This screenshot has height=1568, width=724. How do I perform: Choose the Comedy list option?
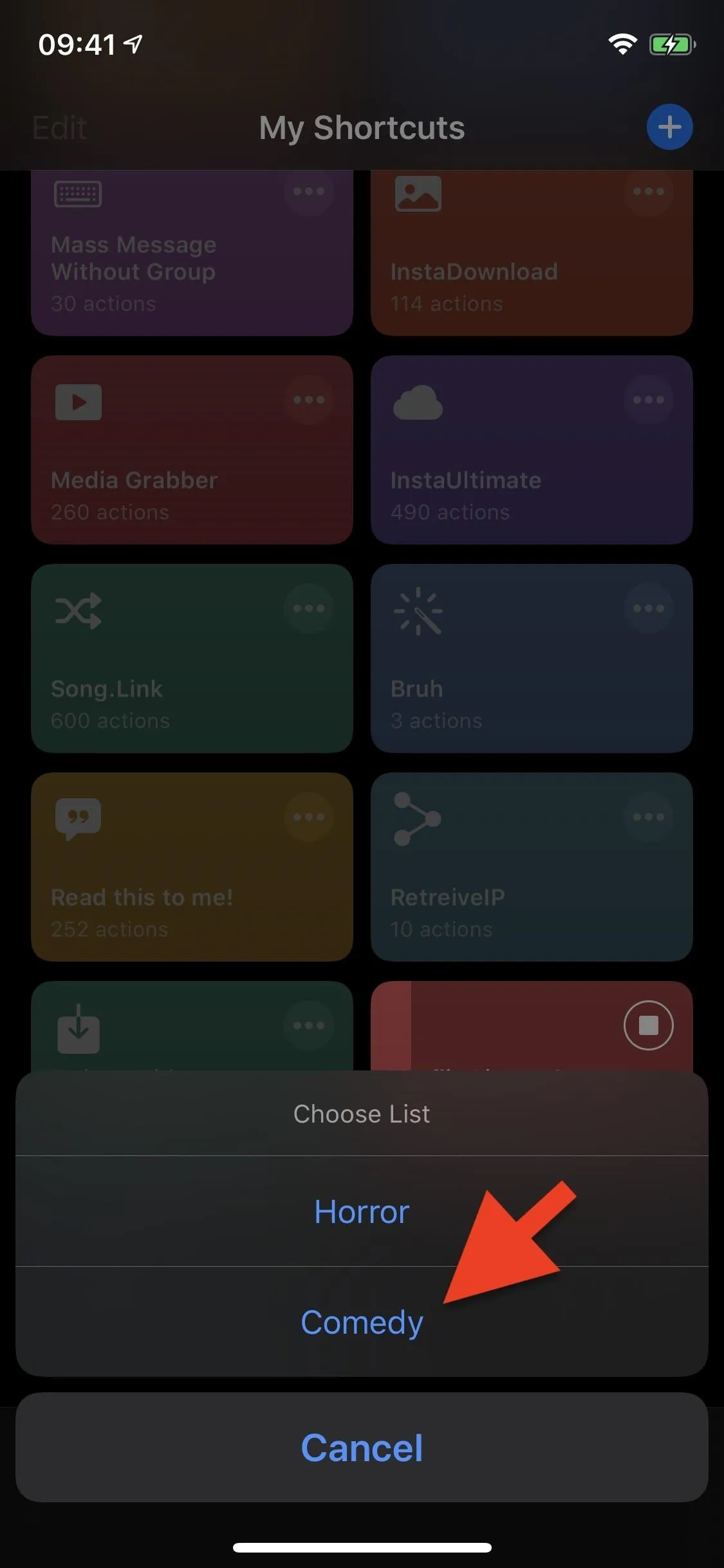362,1321
